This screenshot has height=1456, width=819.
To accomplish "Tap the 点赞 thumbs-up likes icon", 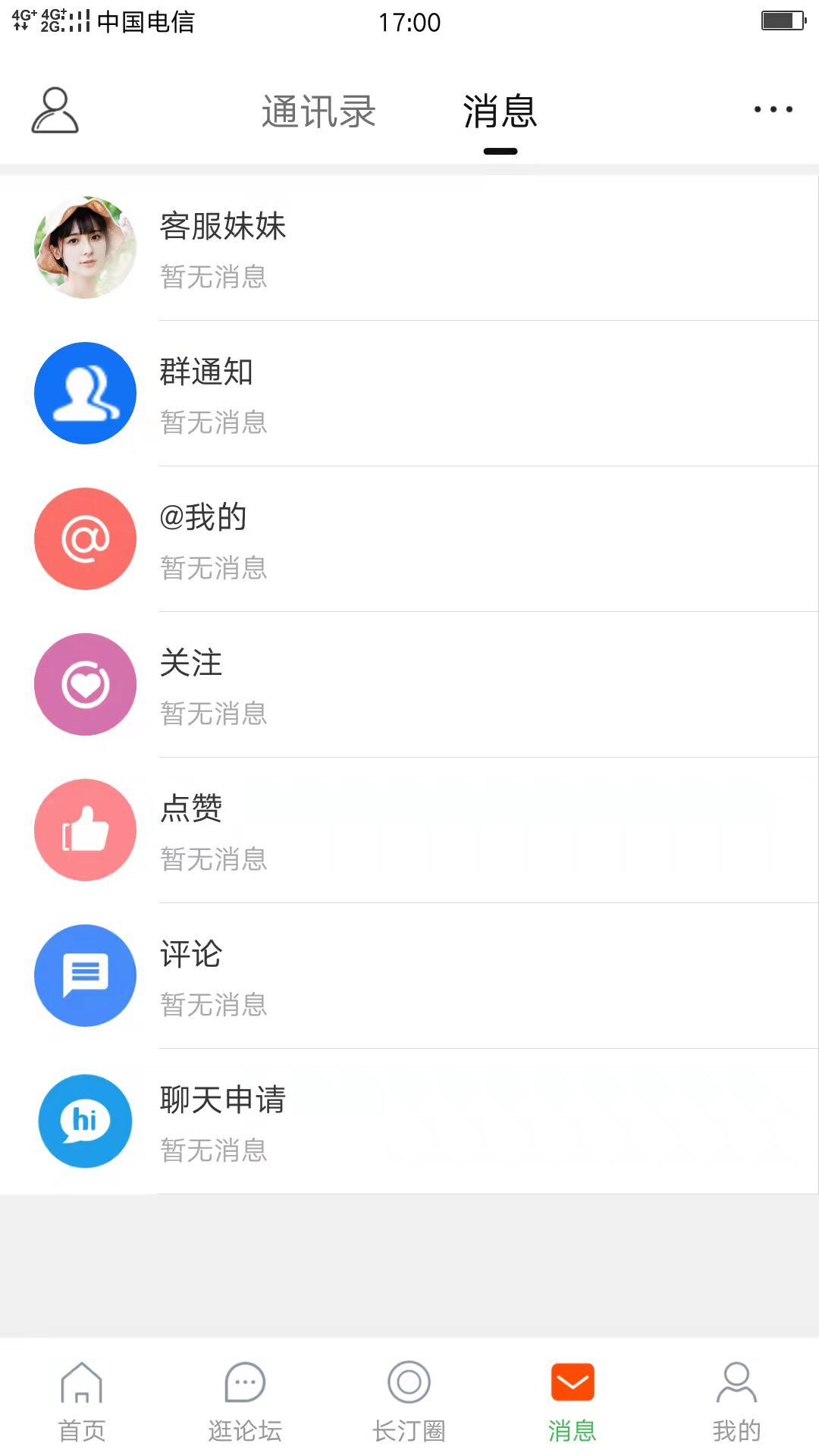I will 85,830.
